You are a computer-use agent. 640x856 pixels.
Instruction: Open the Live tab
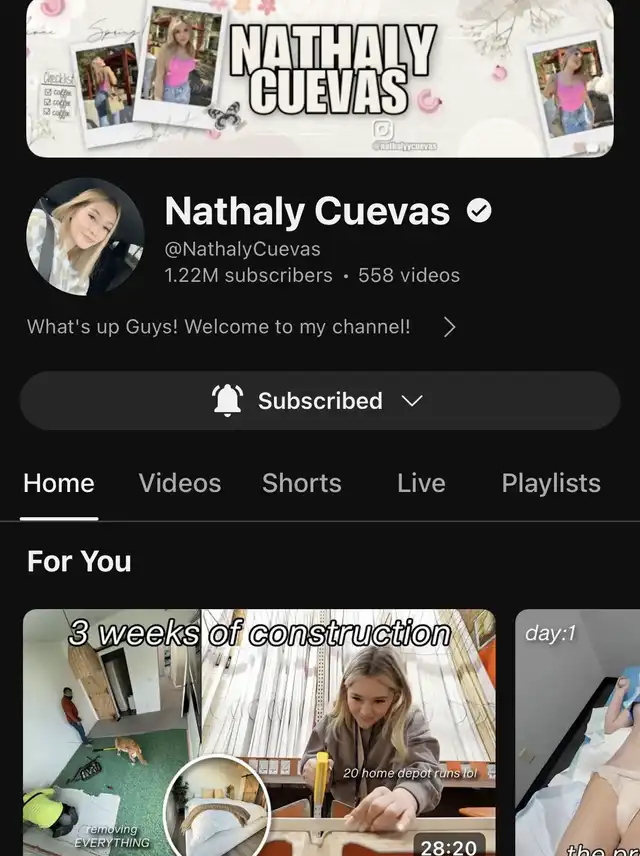point(421,484)
